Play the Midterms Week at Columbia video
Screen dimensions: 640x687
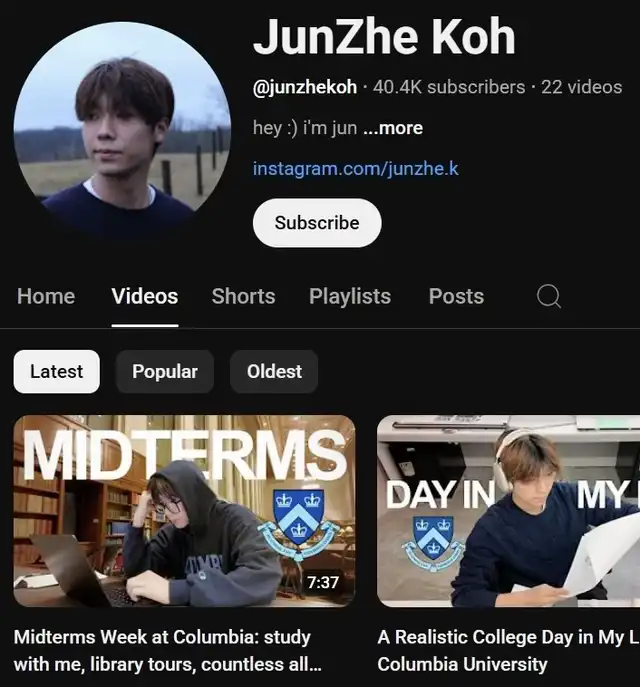[x=184, y=511]
